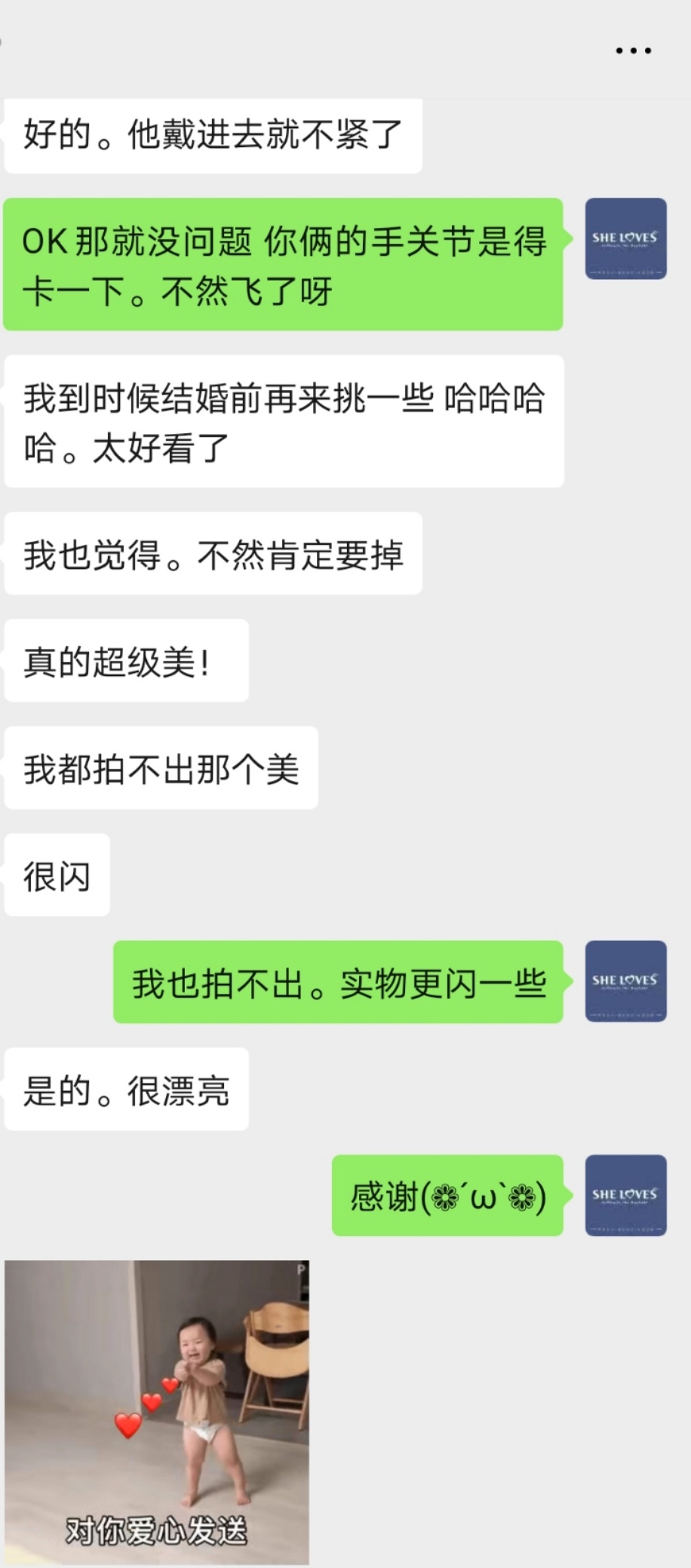Open the baby heart sticker image
Image resolution: width=691 pixels, height=1568 pixels.
(x=157, y=1412)
